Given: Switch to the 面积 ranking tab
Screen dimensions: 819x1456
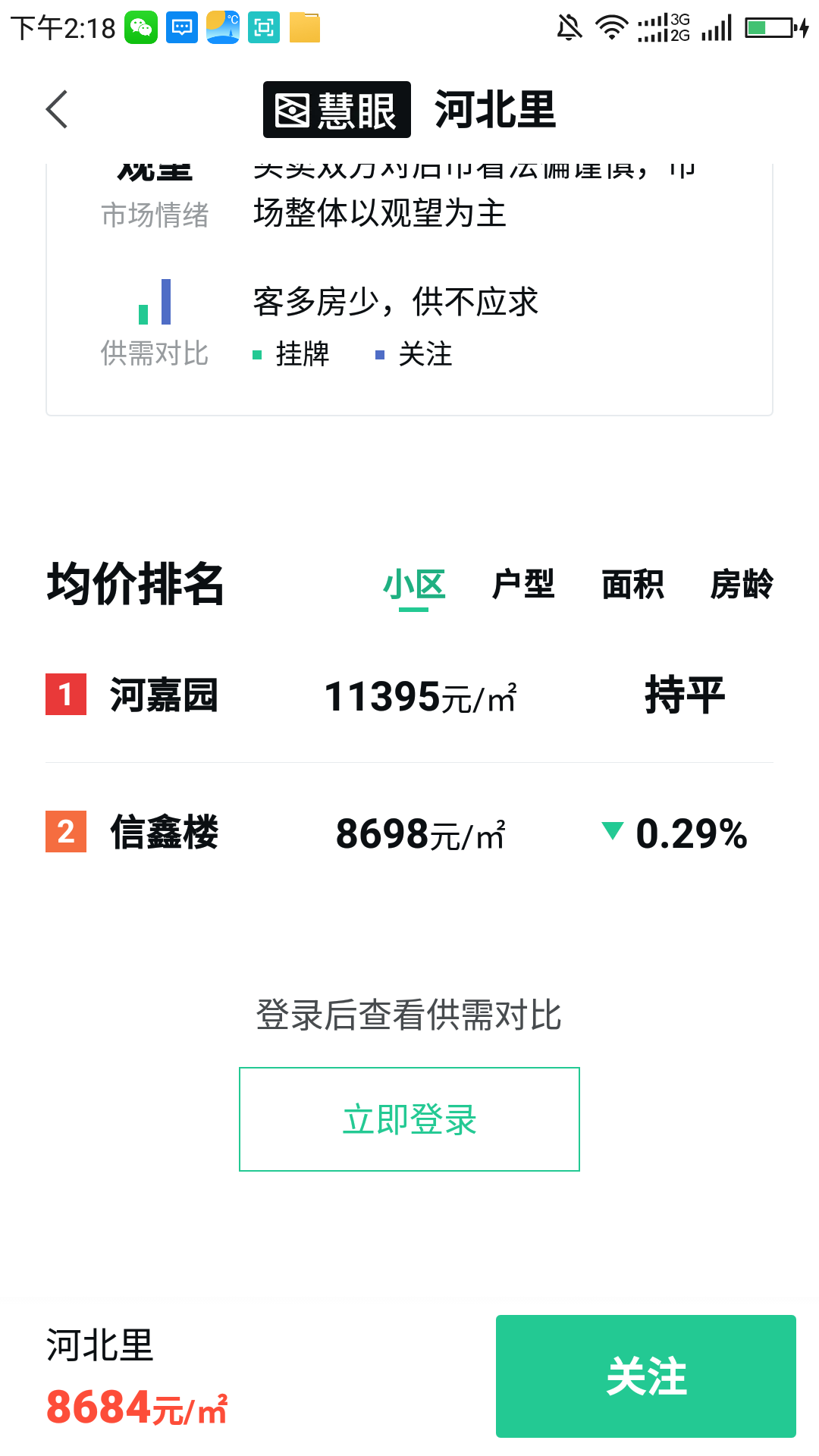Looking at the screenshot, I should (x=632, y=585).
